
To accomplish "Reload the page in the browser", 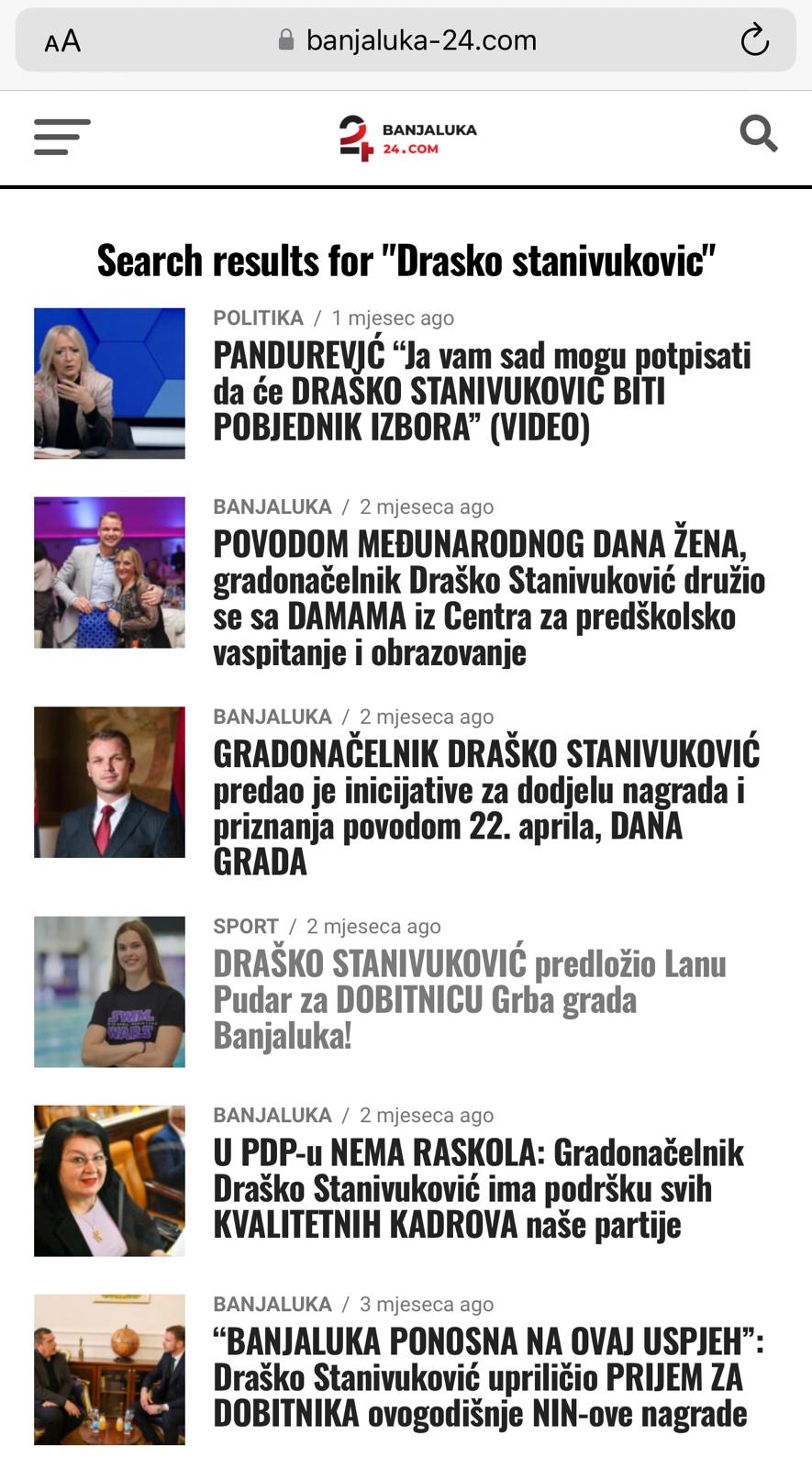I will click(754, 40).
